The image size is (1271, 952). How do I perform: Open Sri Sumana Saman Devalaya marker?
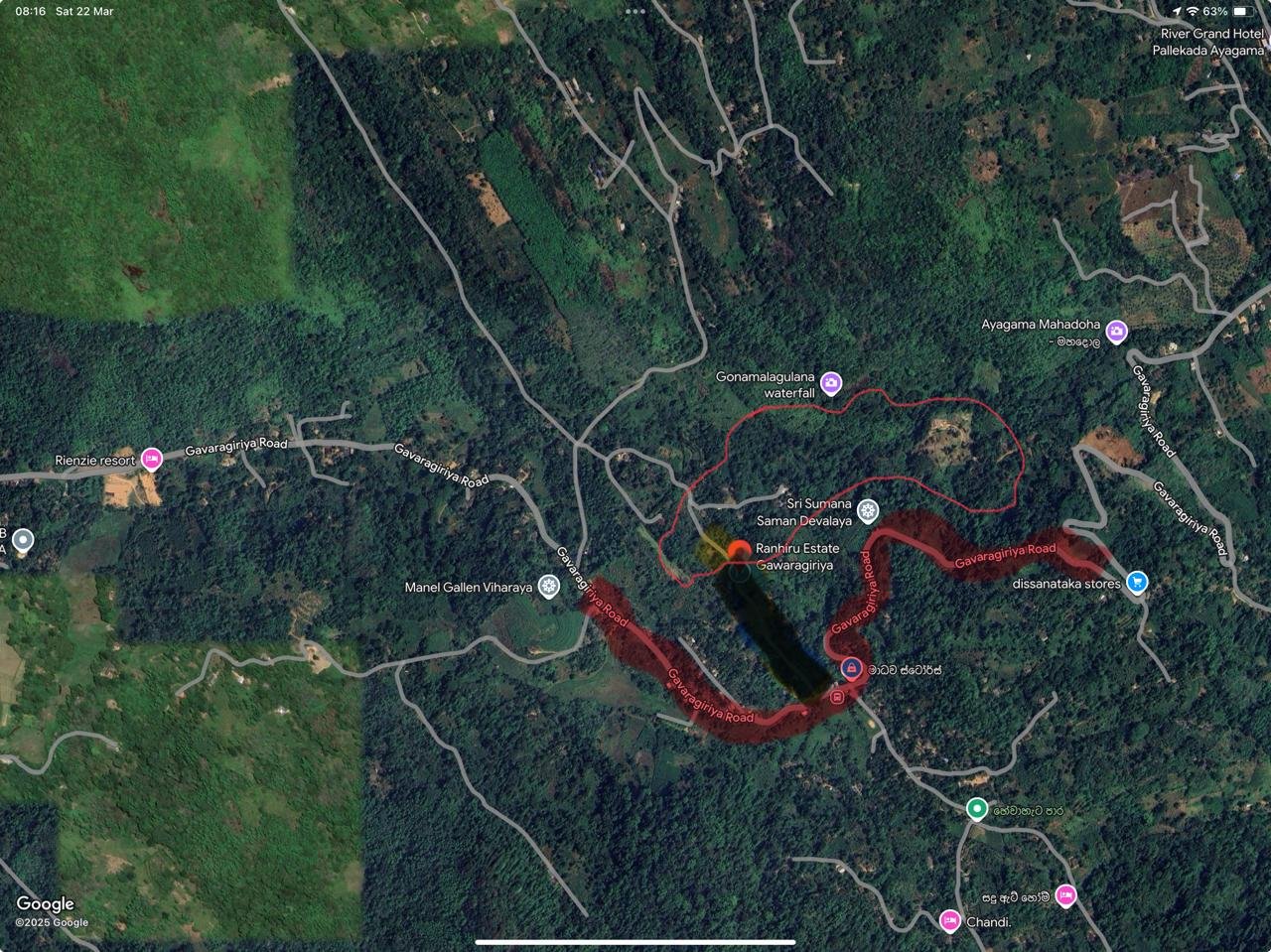pos(868,511)
